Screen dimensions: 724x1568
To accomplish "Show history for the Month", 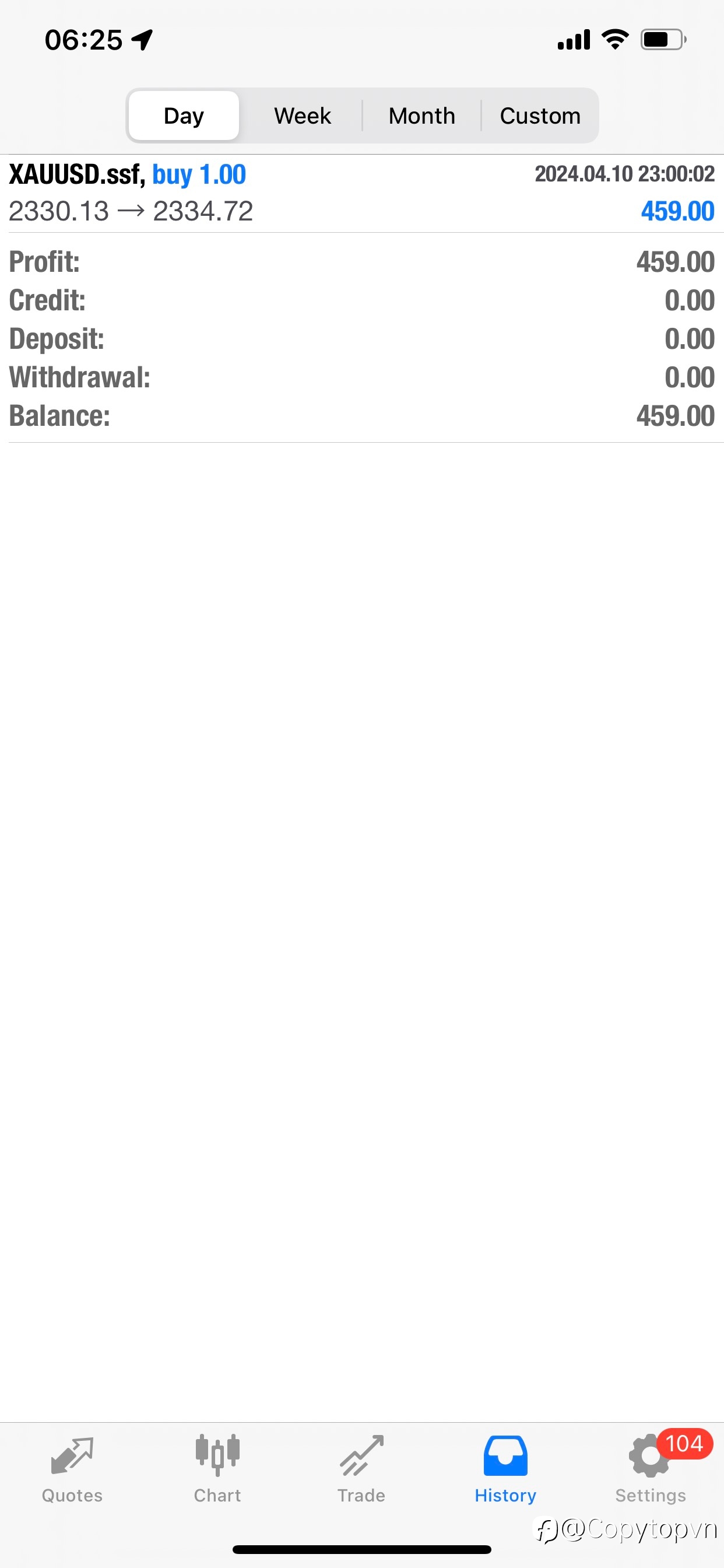I will pyautogui.click(x=421, y=116).
